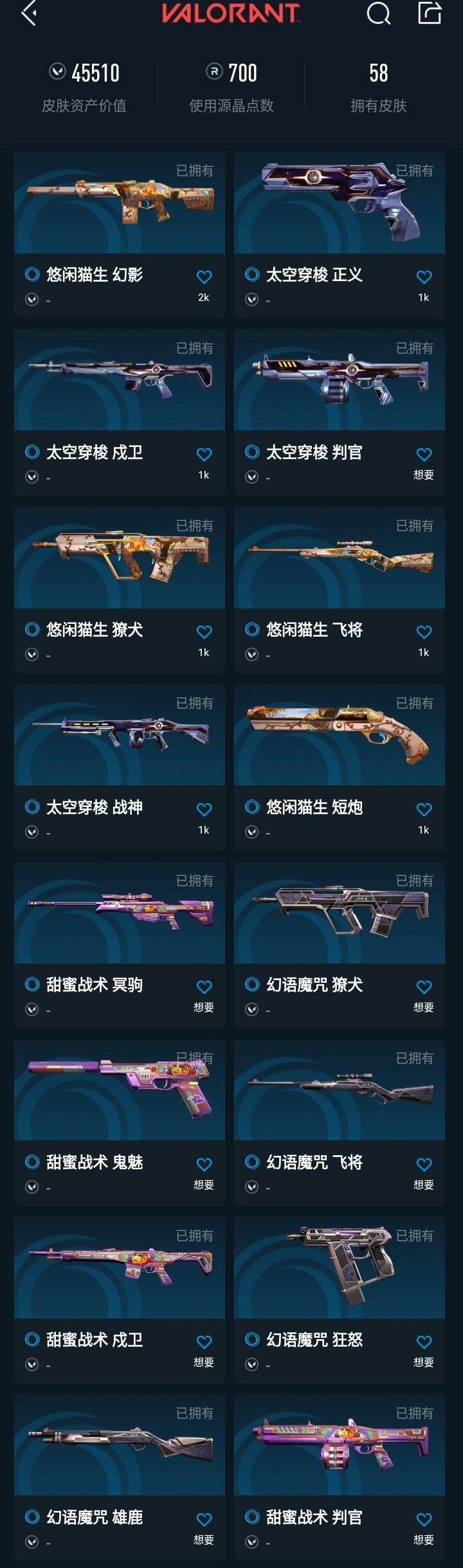This screenshot has height=1568, width=463.
Task: Like the 太空穿梭 正义 skin
Action: tap(424, 277)
